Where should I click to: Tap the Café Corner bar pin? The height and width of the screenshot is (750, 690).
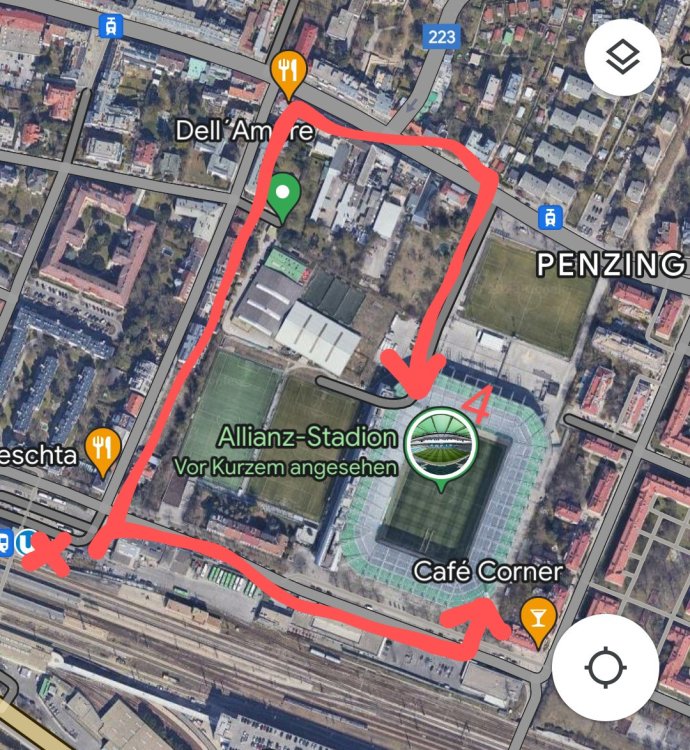click(538, 621)
